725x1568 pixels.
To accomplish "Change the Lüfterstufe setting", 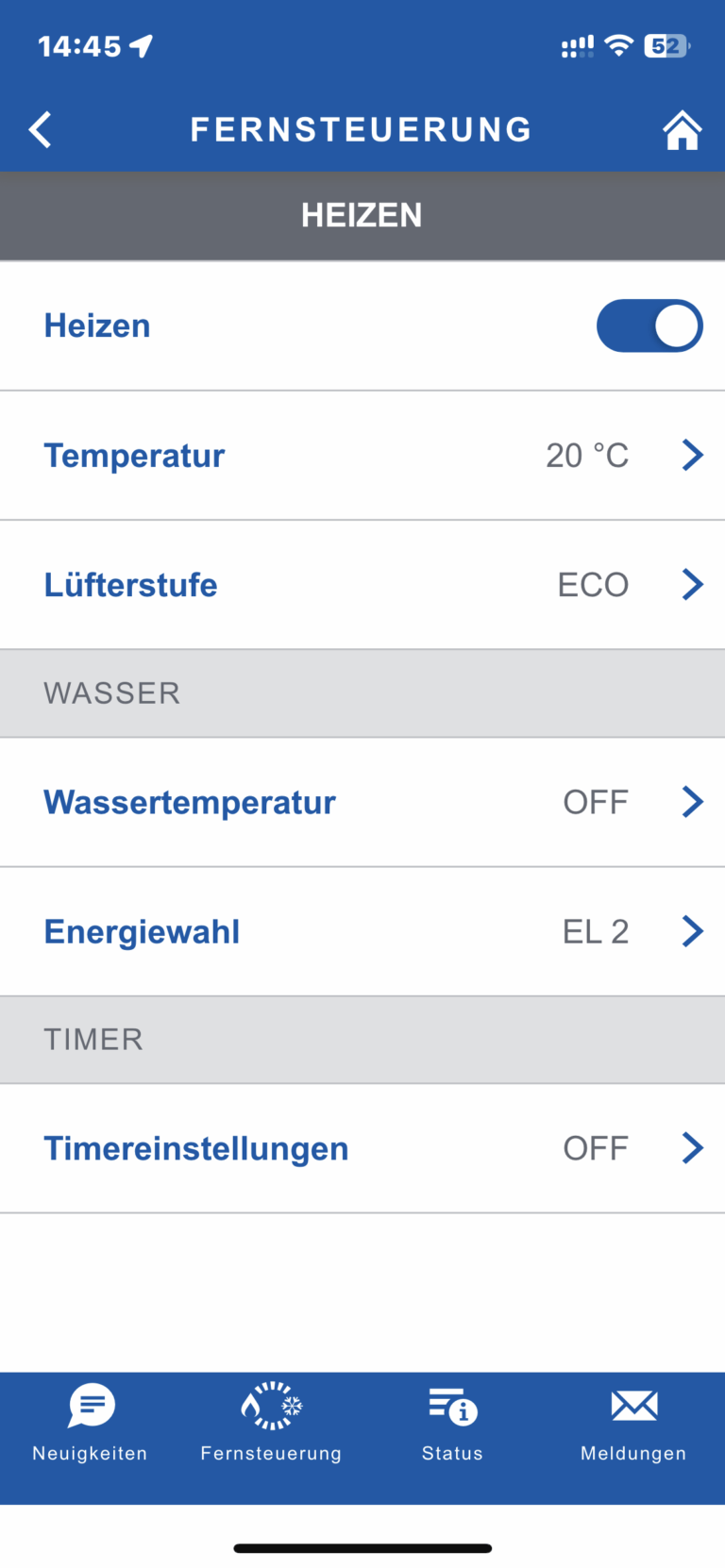I will (362, 585).
